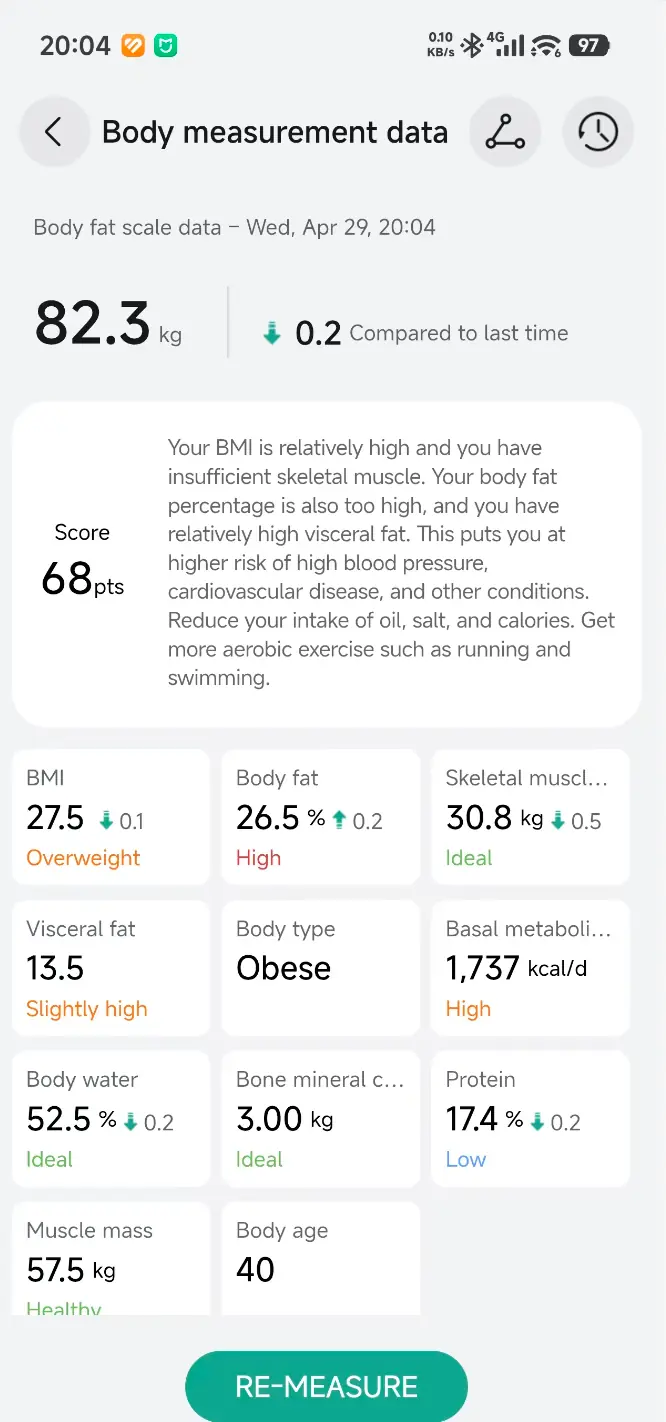Tap the RE-MEASURE button
Viewport: 666px width, 1422px height.
326,1386
